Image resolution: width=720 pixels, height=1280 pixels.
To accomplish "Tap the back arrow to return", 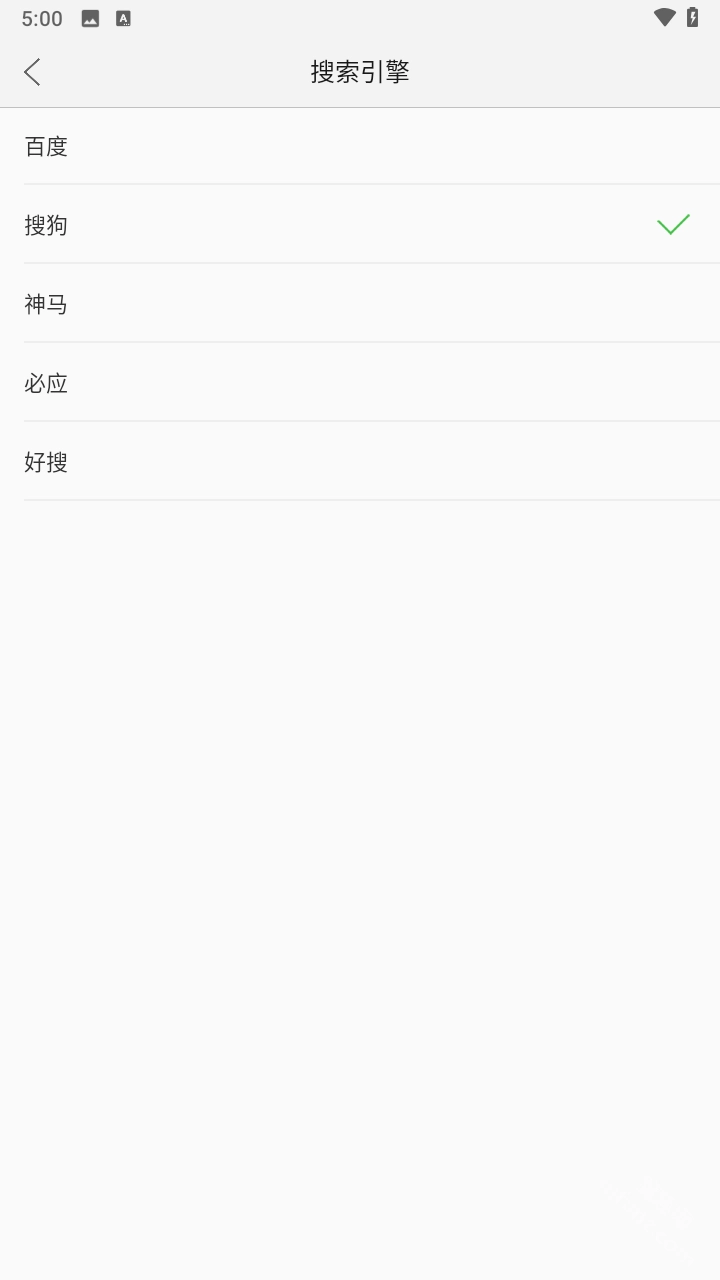I will coord(31,71).
